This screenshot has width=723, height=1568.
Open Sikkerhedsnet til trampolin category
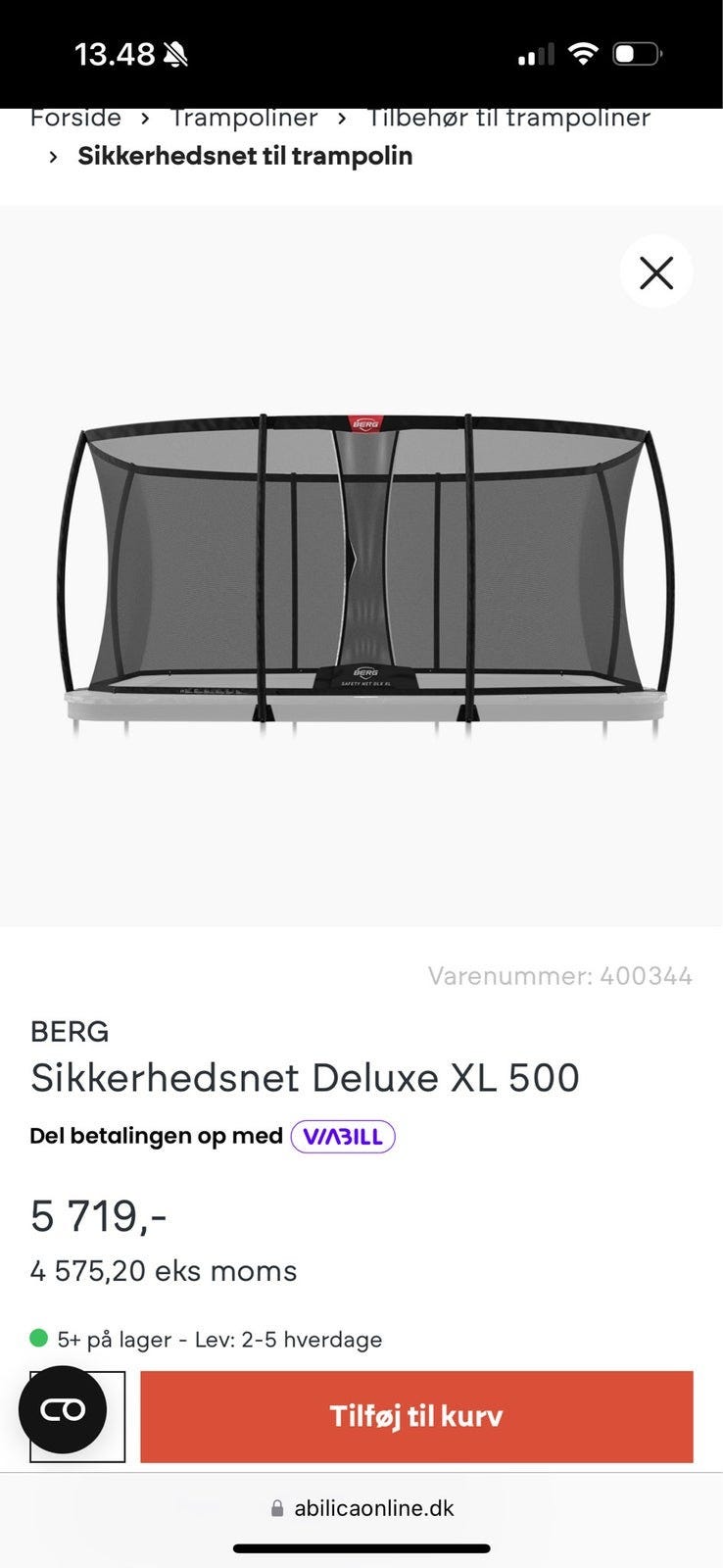point(245,156)
